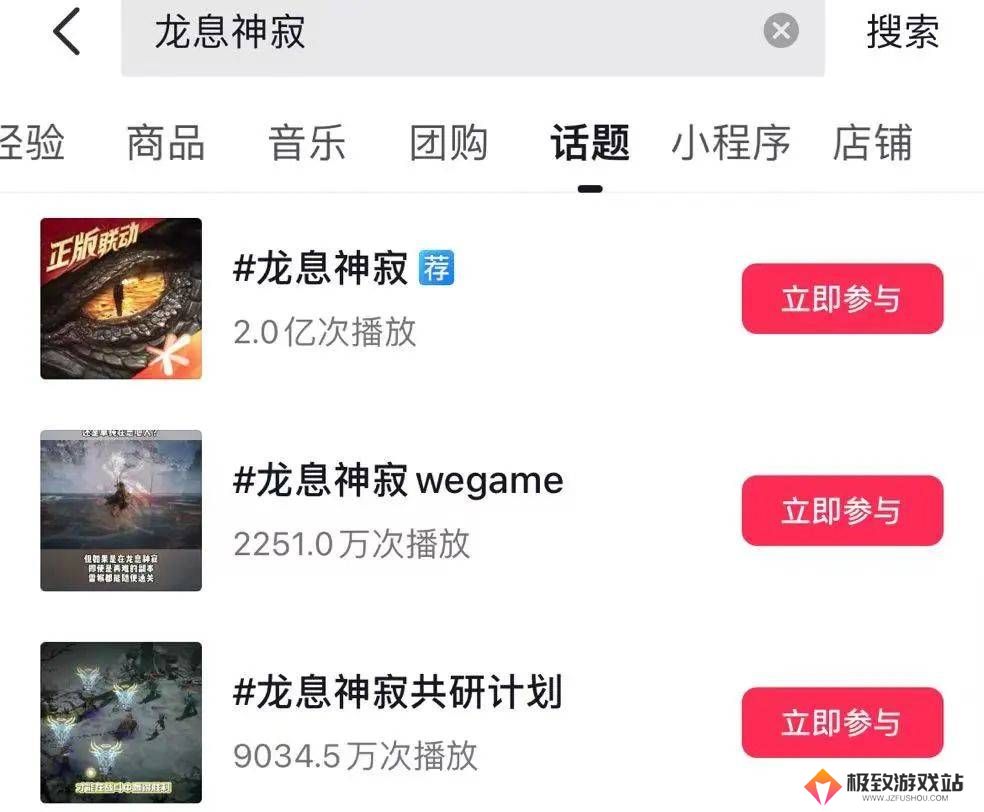Open the #龙息神寂 topic
984x812 pixels.
click(x=321, y=269)
